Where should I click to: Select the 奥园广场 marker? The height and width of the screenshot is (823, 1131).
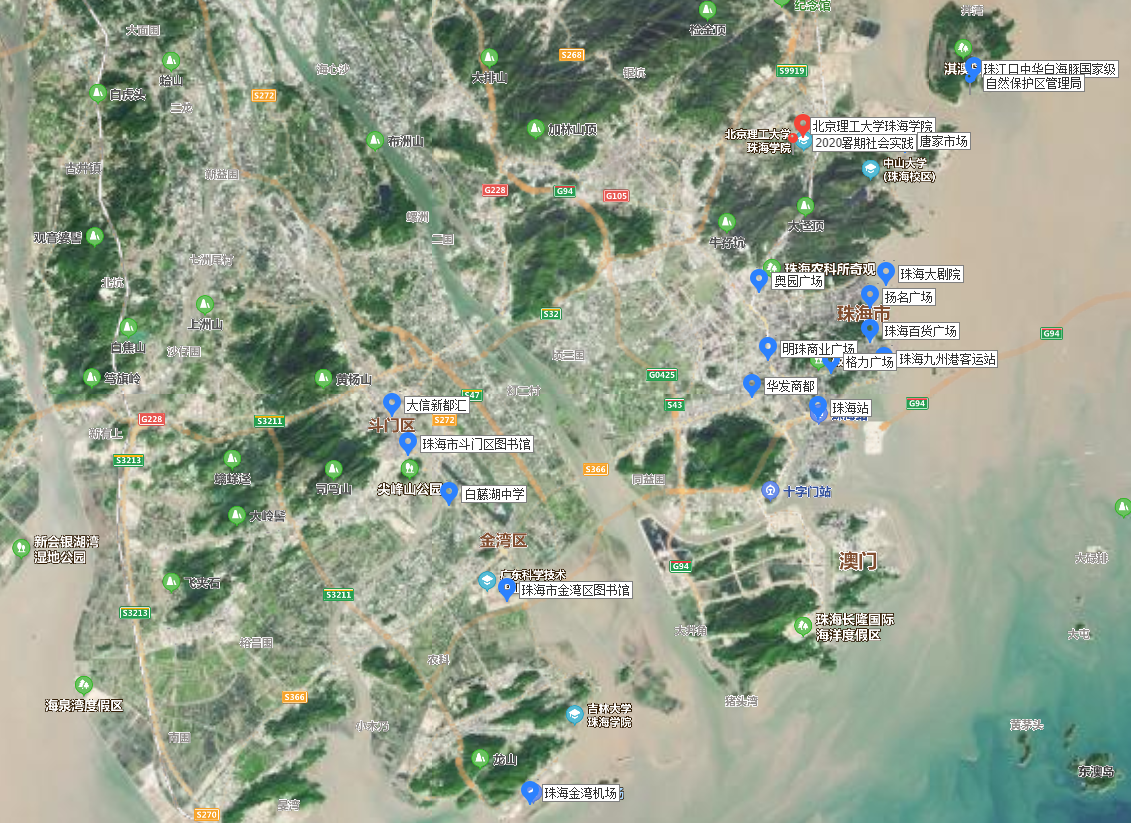point(759,279)
